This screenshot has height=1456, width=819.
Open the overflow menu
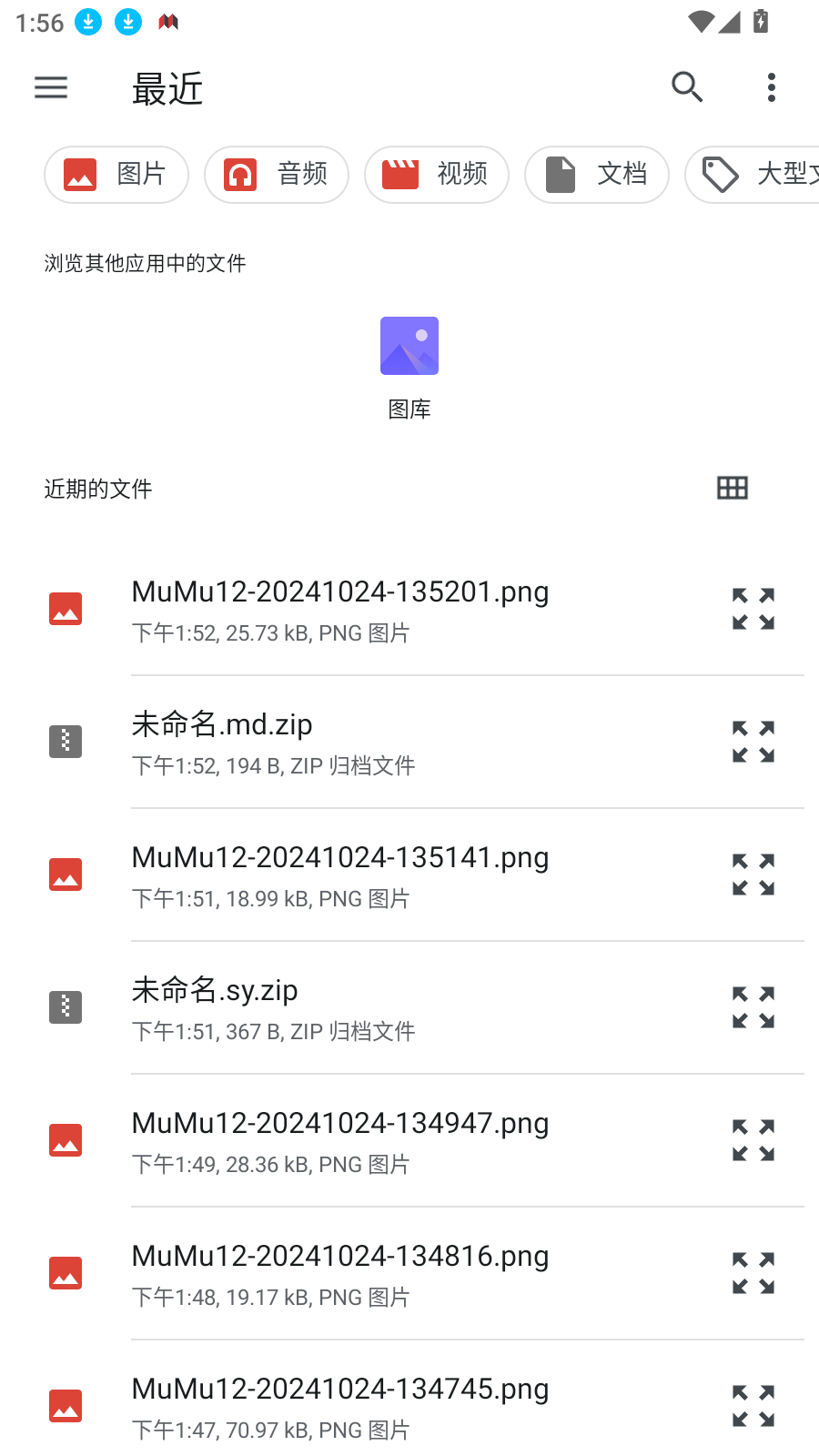[x=772, y=87]
